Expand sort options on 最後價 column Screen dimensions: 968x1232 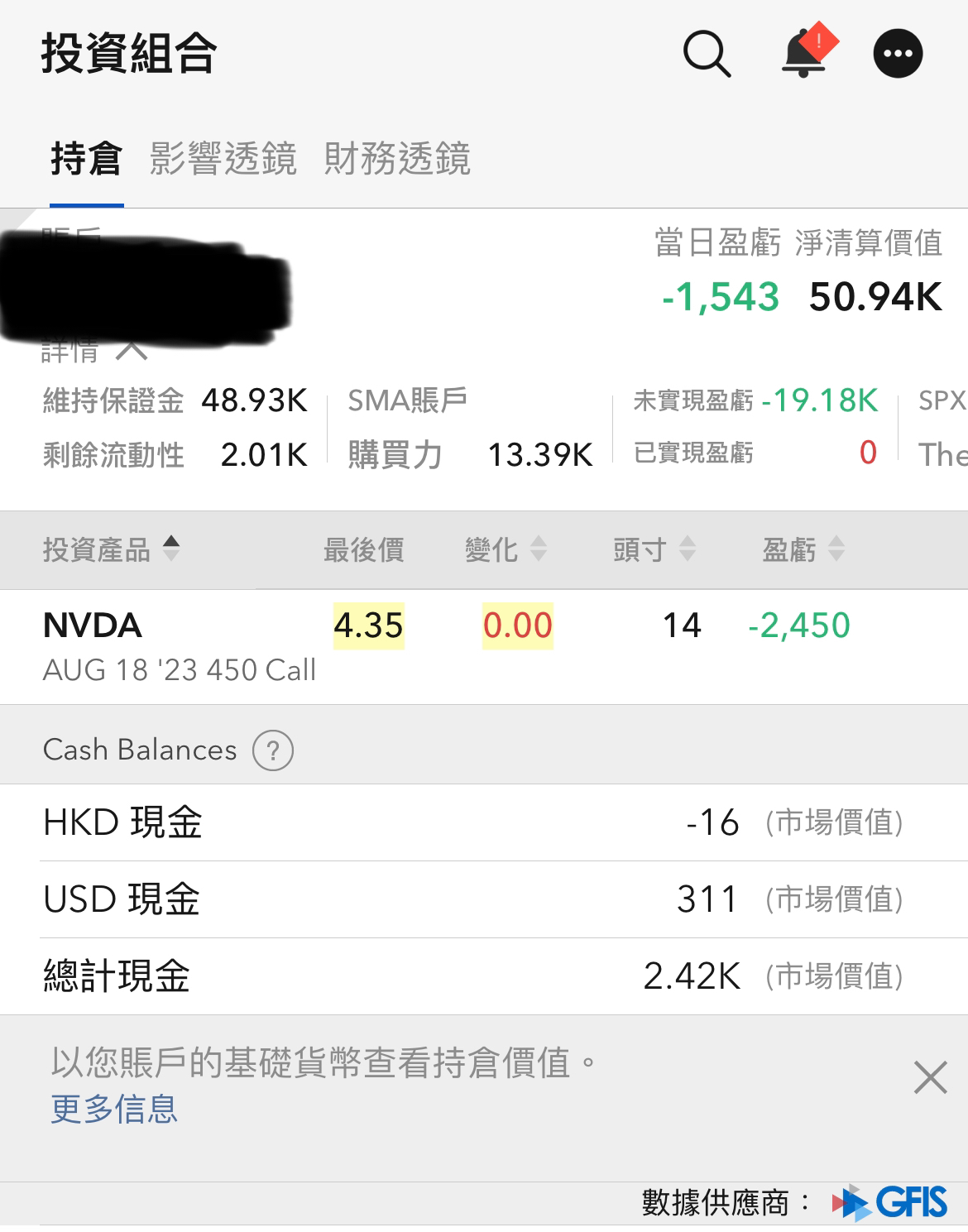(364, 549)
